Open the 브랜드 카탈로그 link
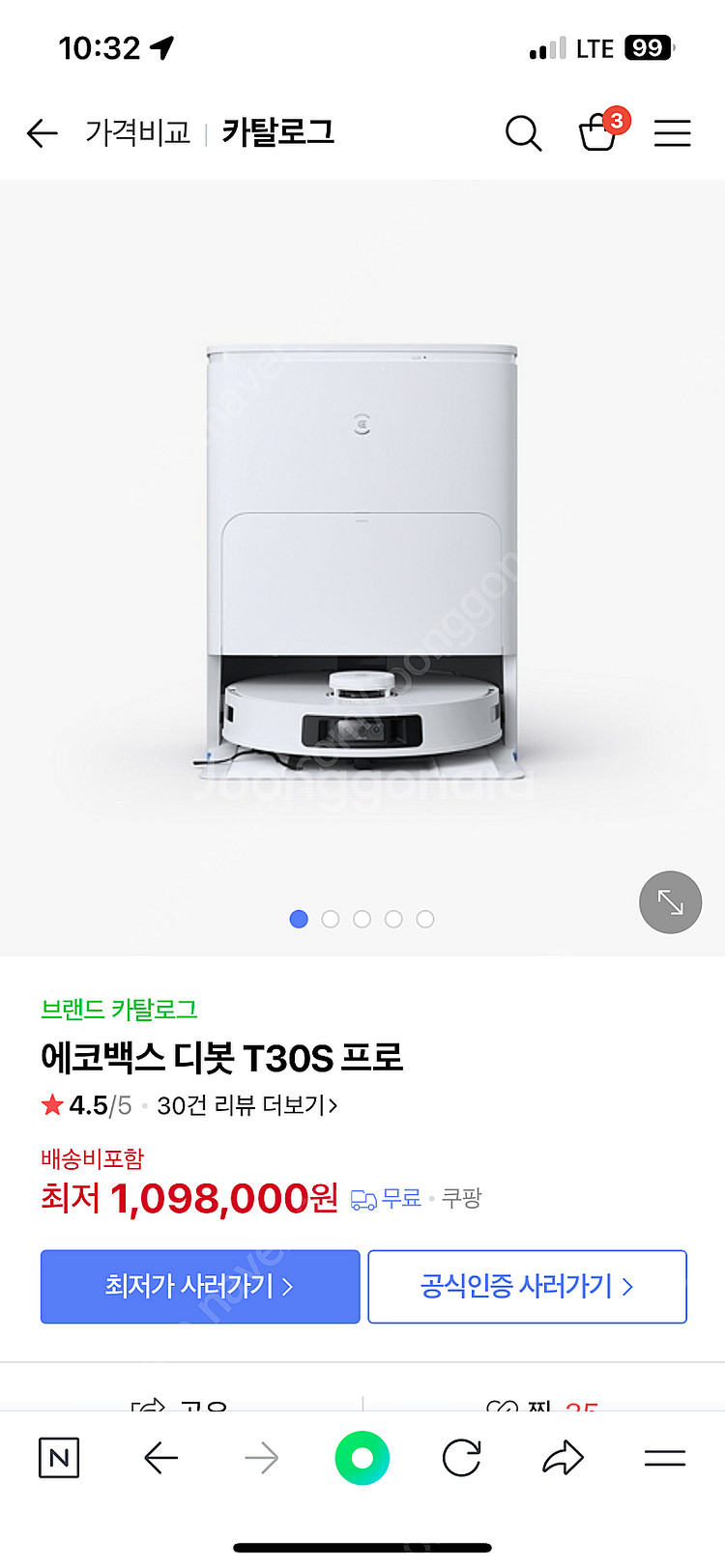The width and height of the screenshot is (725, 1568). click(x=119, y=1010)
